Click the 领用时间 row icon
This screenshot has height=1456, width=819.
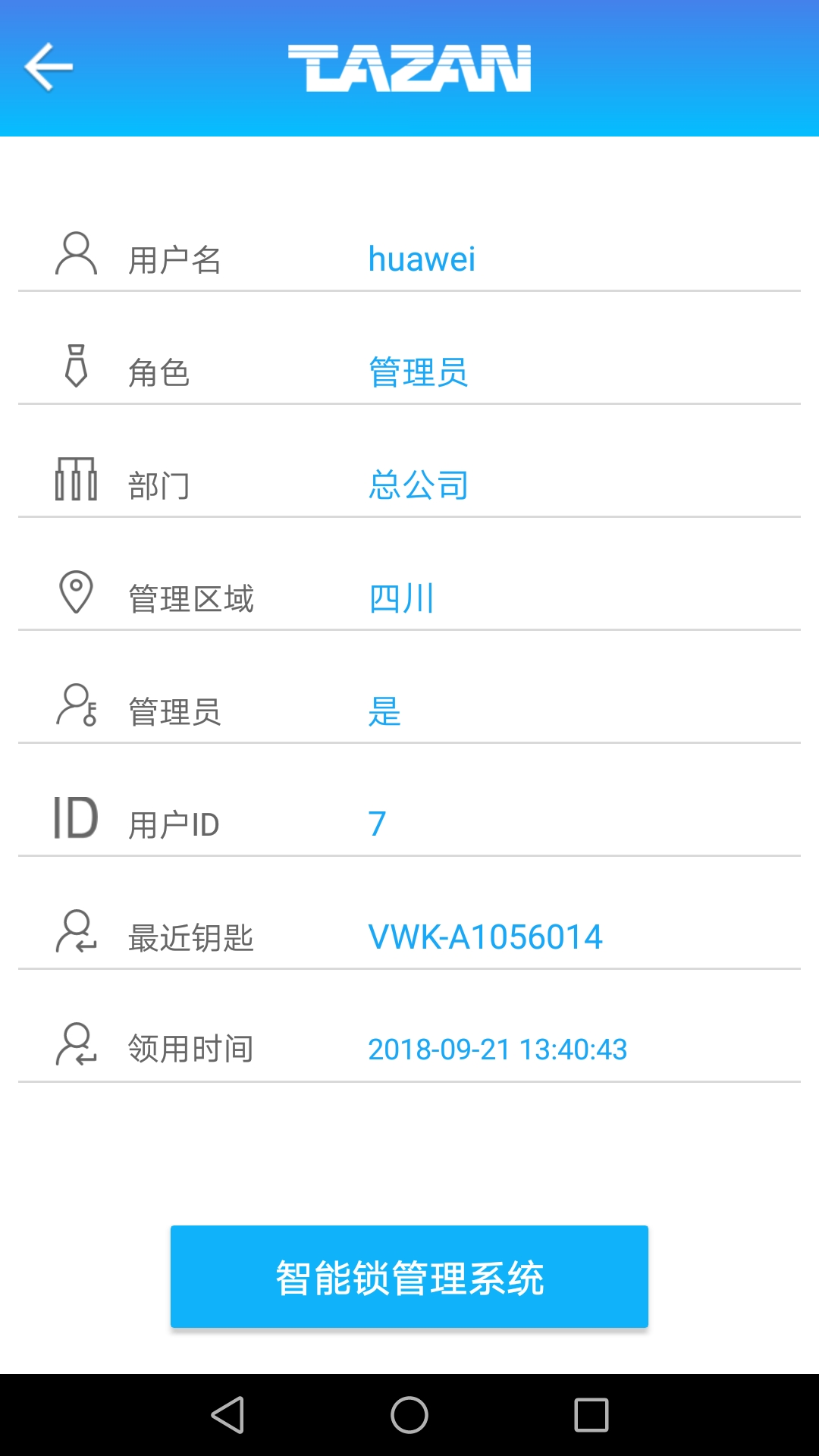[x=76, y=1045]
